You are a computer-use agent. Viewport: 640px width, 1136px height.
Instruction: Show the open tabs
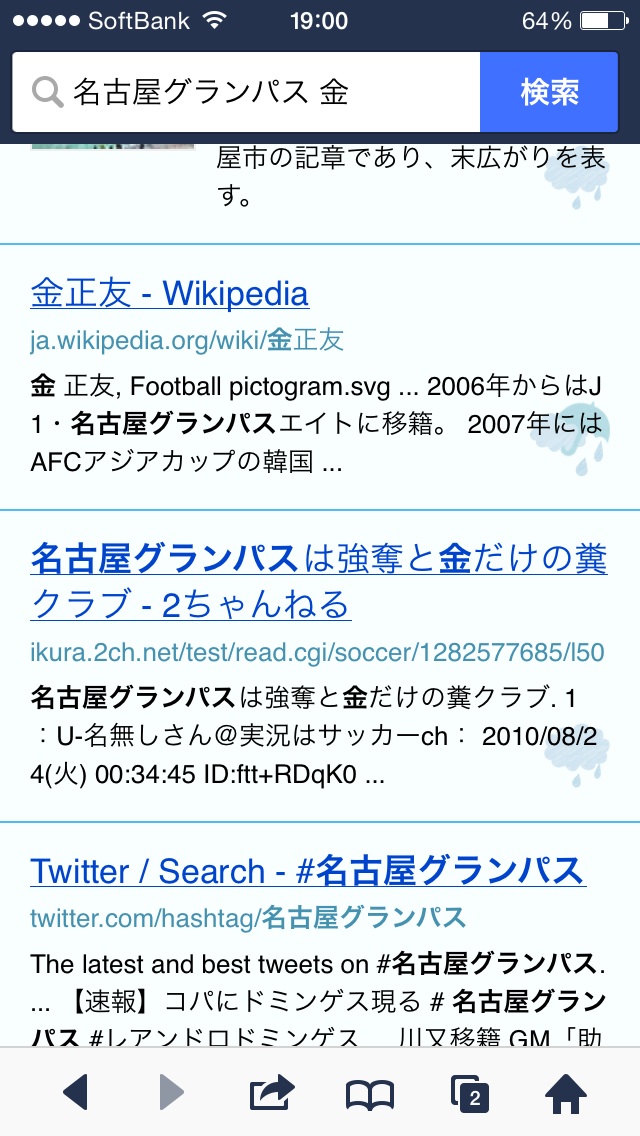(x=470, y=1095)
